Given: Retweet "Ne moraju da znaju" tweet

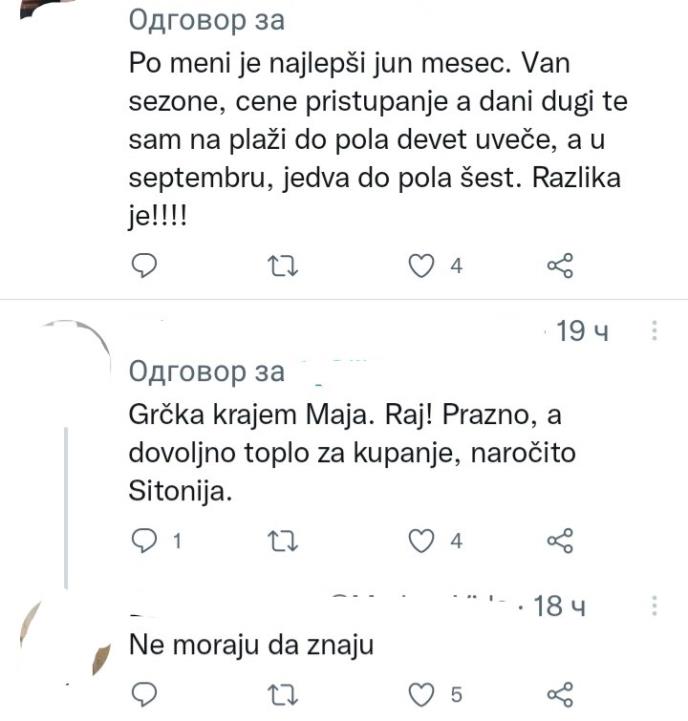Looking at the screenshot, I should click(286, 694).
